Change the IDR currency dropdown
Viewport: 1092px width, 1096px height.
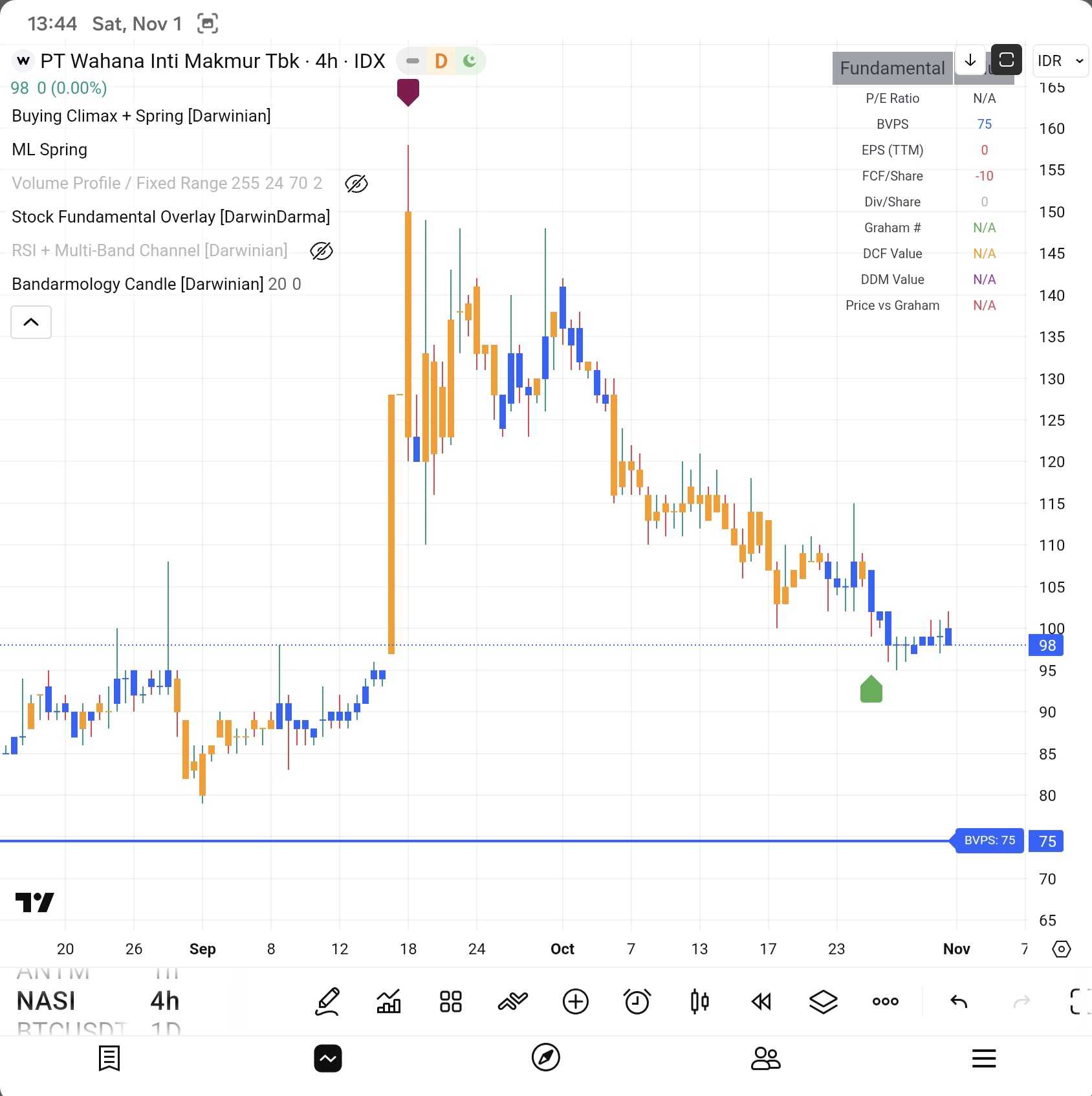(x=1060, y=61)
